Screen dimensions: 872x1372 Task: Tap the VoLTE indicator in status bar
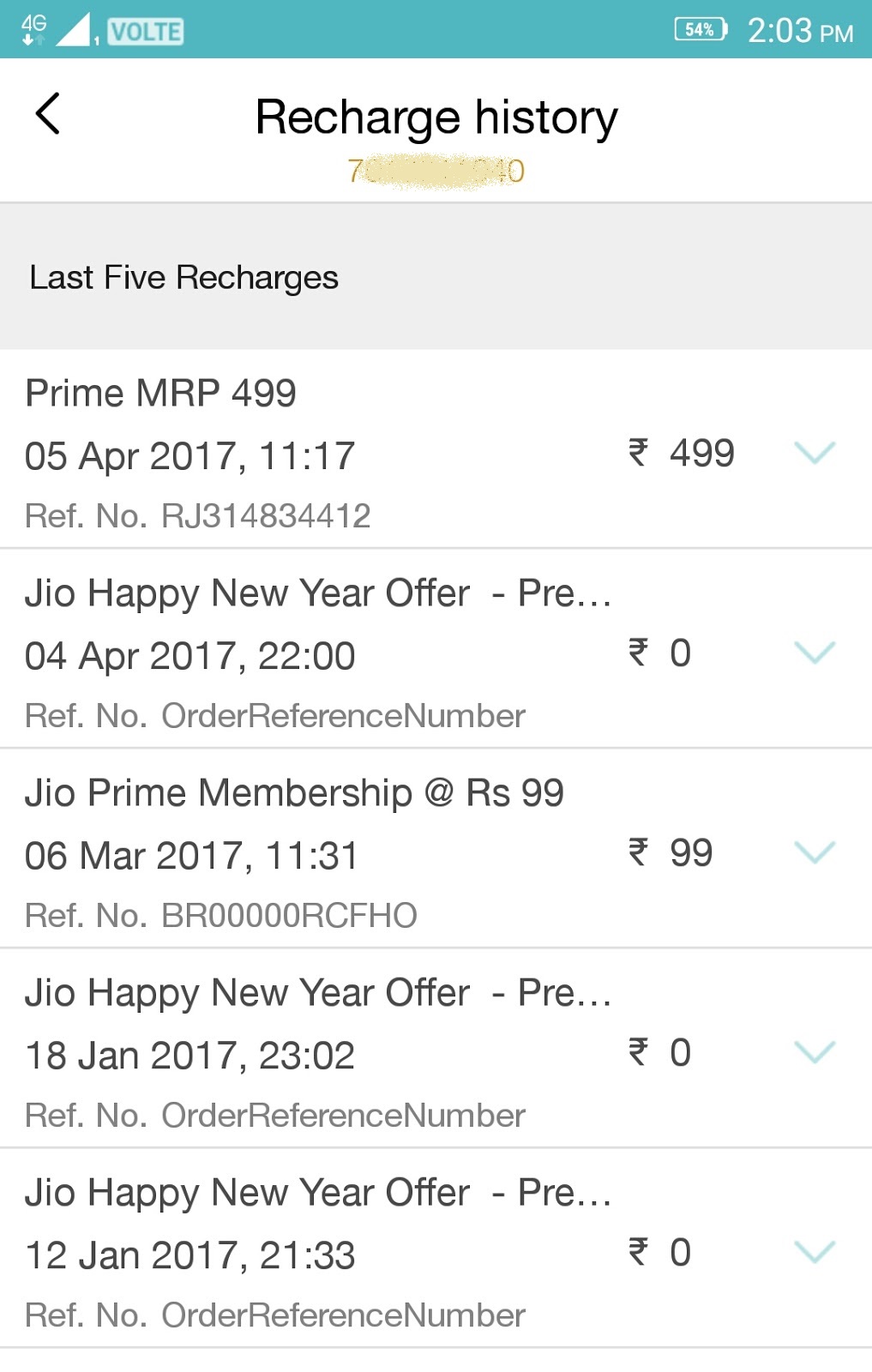(144, 32)
